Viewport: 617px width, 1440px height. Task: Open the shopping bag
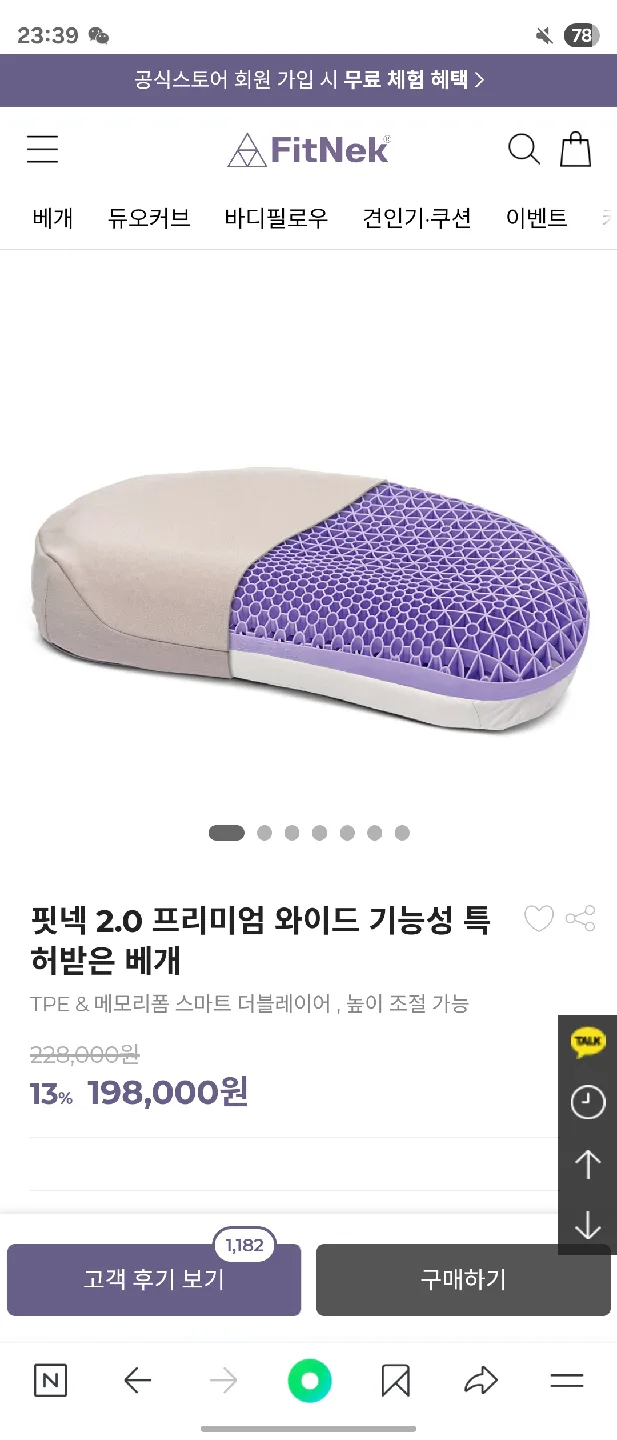point(575,150)
